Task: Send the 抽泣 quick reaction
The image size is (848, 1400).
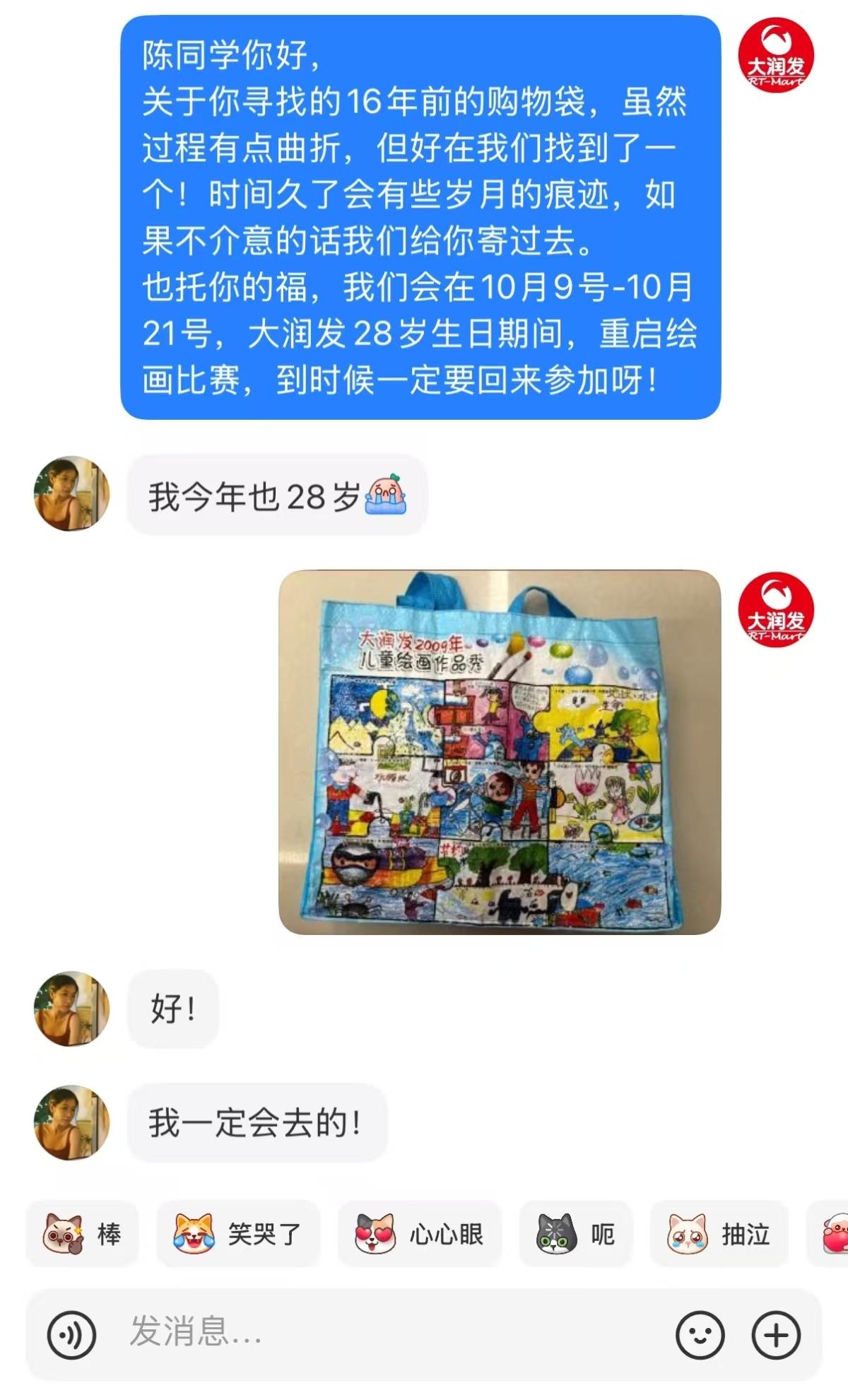Action: pyautogui.click(x=718, y=1234)
